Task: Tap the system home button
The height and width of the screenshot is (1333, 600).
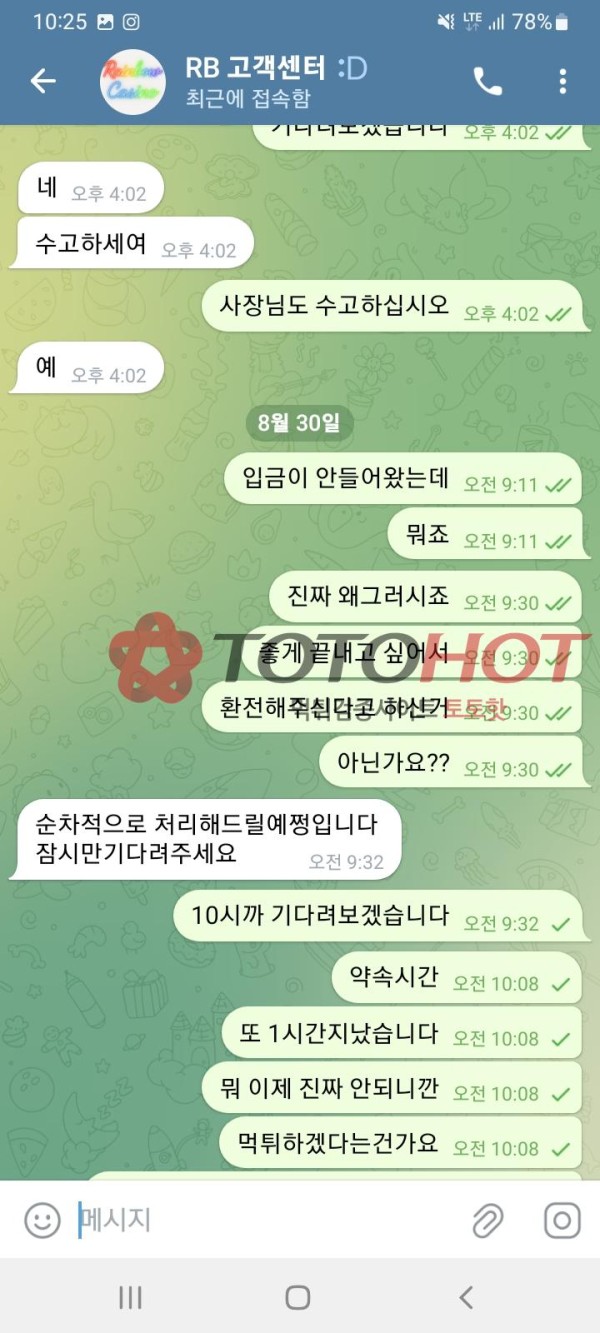Action: tap(298, 1297)
